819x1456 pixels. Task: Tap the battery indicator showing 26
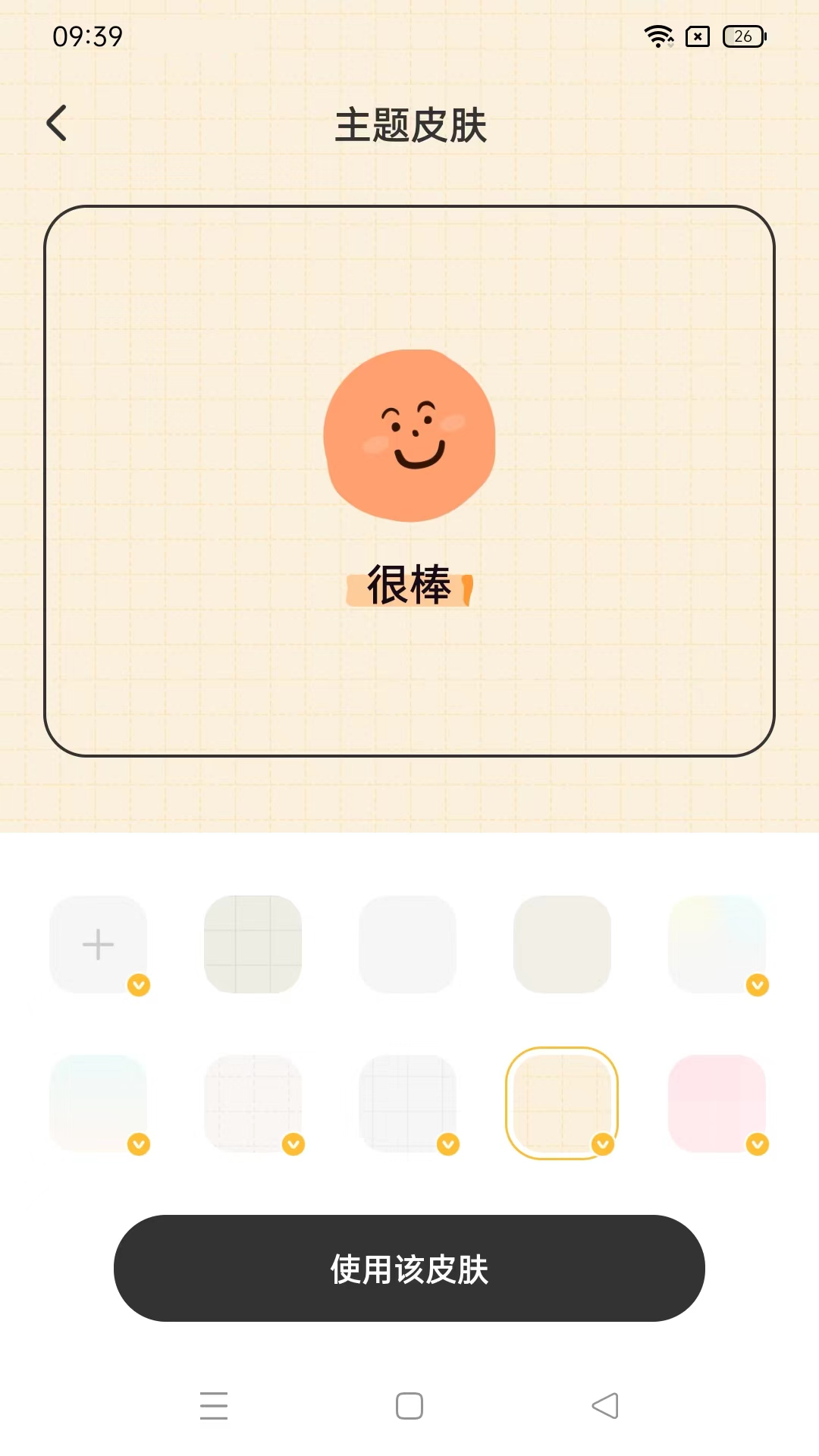(742, 36)
